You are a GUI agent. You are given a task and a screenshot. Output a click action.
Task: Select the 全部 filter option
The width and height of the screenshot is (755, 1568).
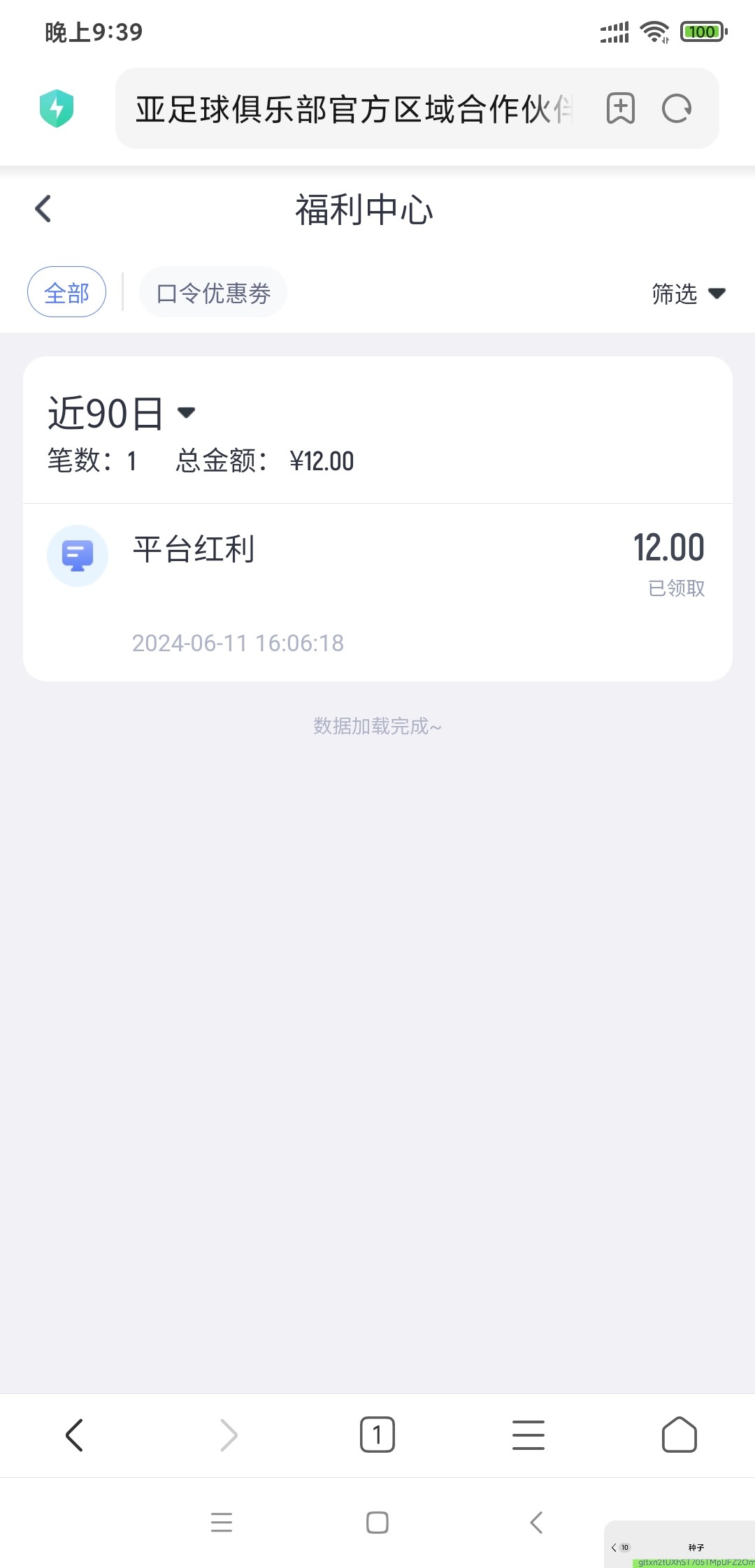click(x=66, y=291)
